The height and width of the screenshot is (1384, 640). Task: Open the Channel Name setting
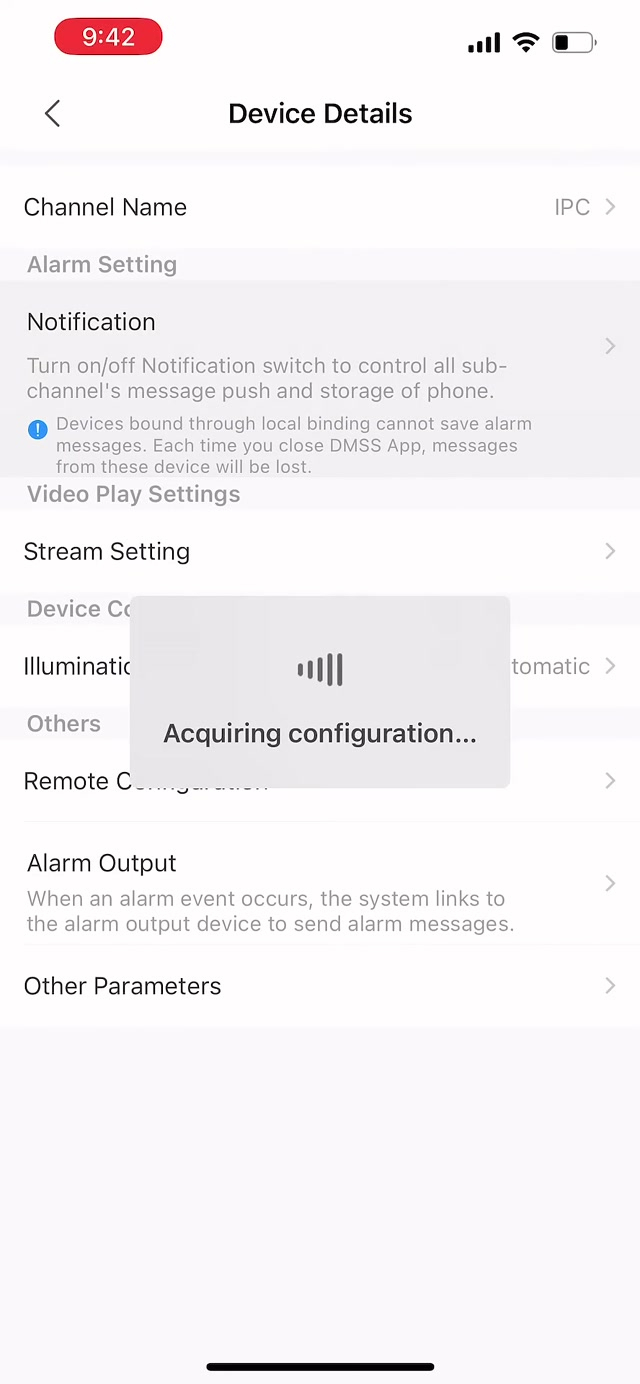click(320, 207)
